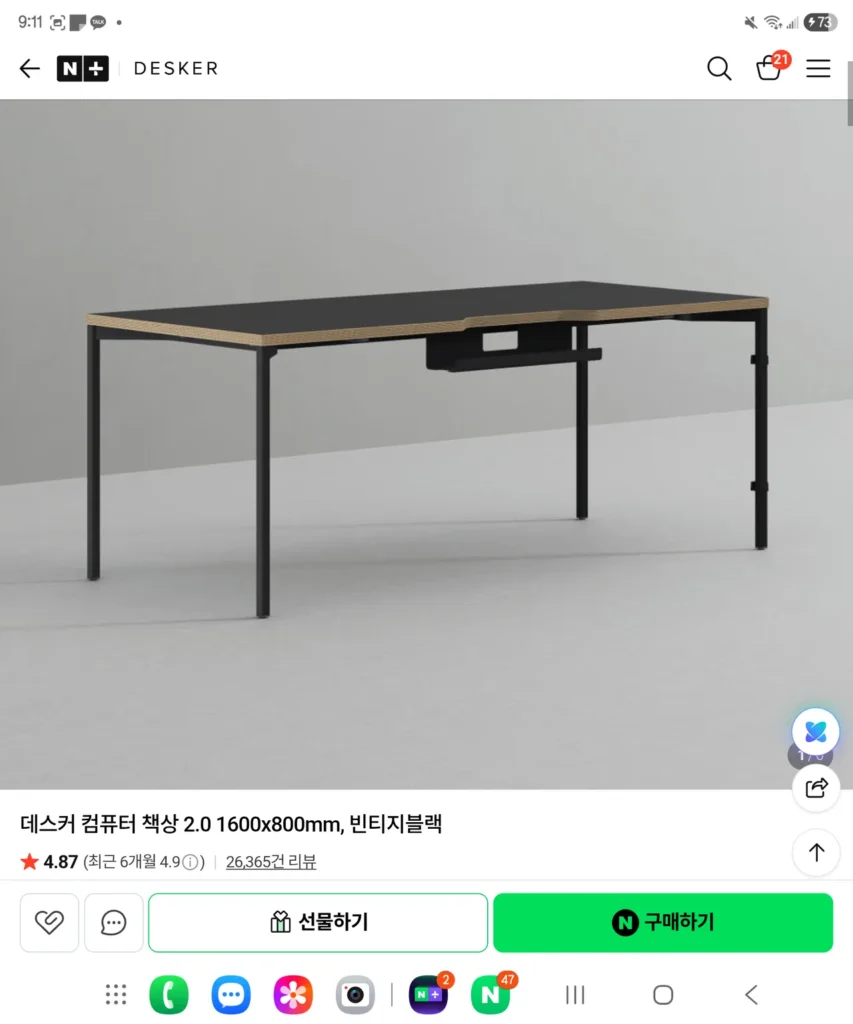Tap the scroll-to-top arrow button
The image size is (853, 1024).
pos(815,852)
